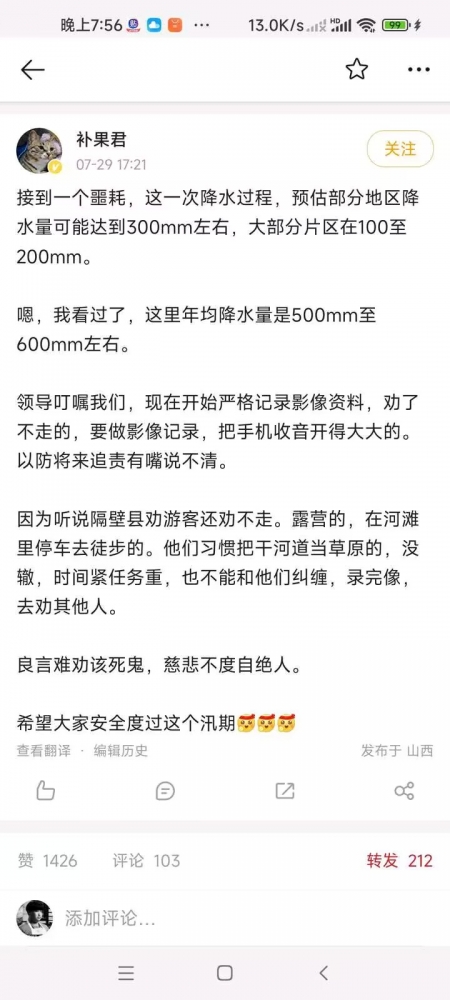The width and height of the screenshot is (450, 1000).
Task: Switch to the 评论 103 tab
Action: [x=147, y=861]
